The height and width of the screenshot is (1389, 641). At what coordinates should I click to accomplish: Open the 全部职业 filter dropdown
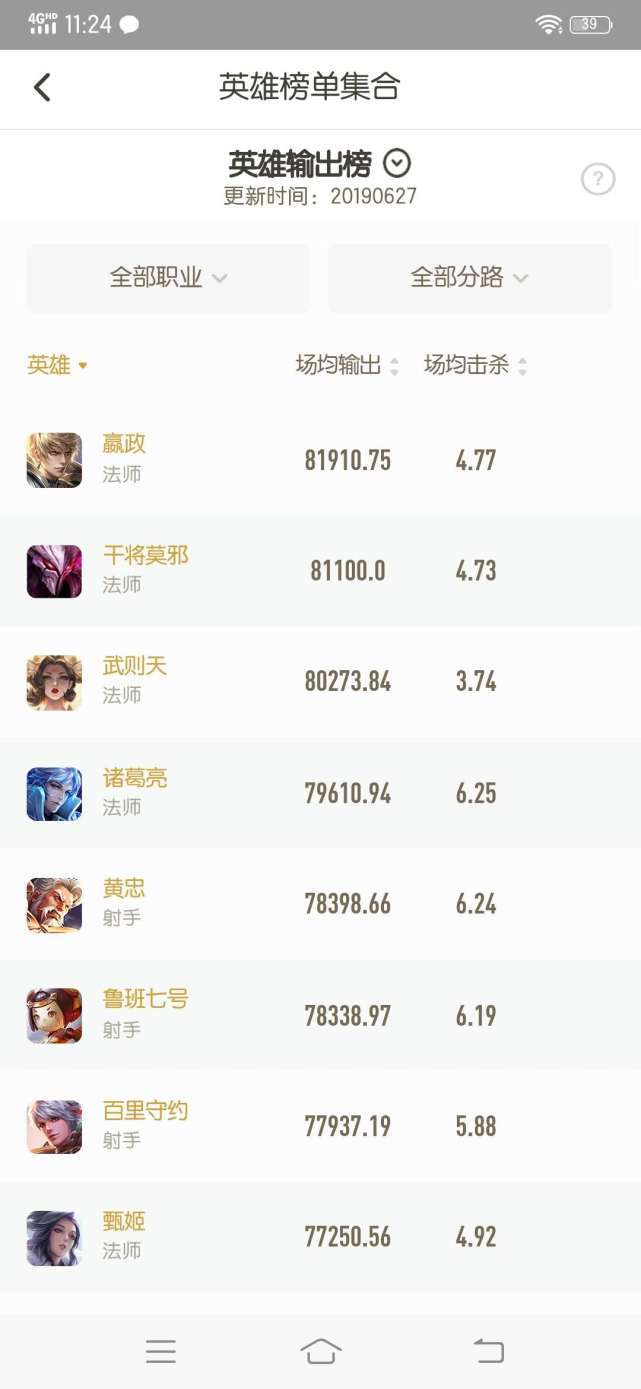pos(168,278)
